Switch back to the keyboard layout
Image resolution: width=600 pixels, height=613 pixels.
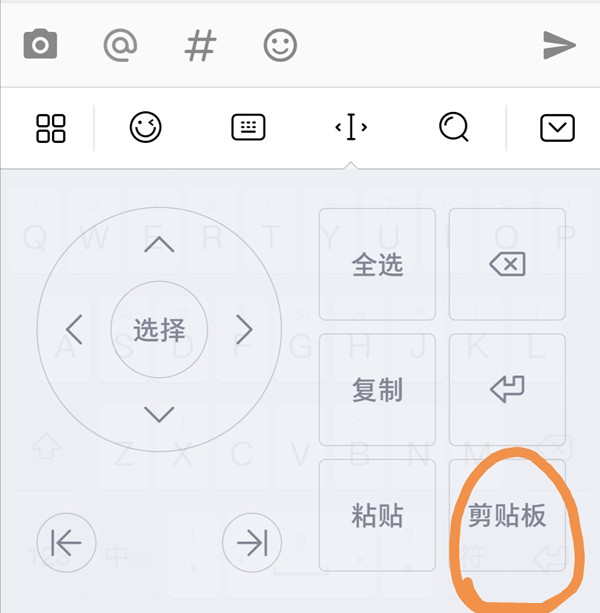[x=248, y=127]
